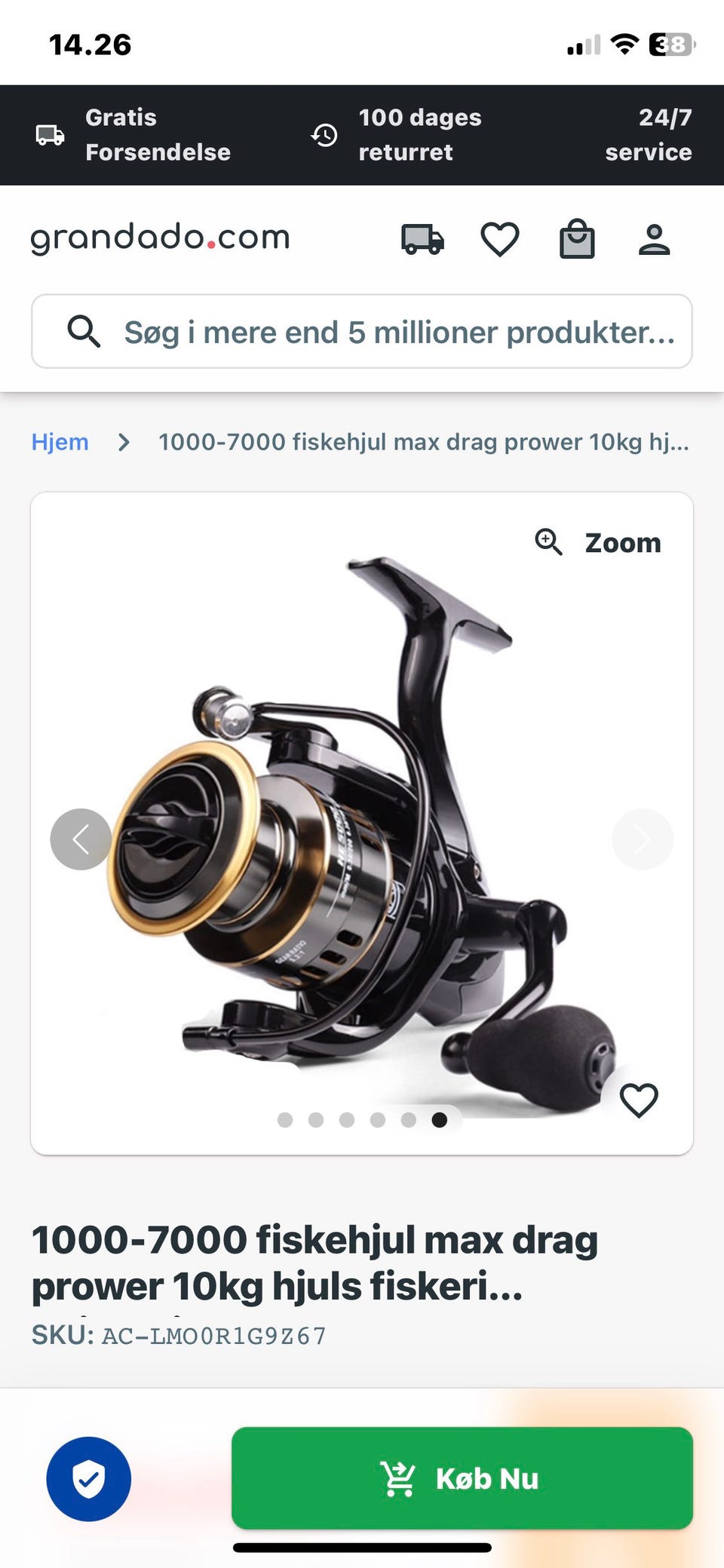724x1568 pixels.
Task: Open the shopping bag cart
Action: tap(577, 240)
